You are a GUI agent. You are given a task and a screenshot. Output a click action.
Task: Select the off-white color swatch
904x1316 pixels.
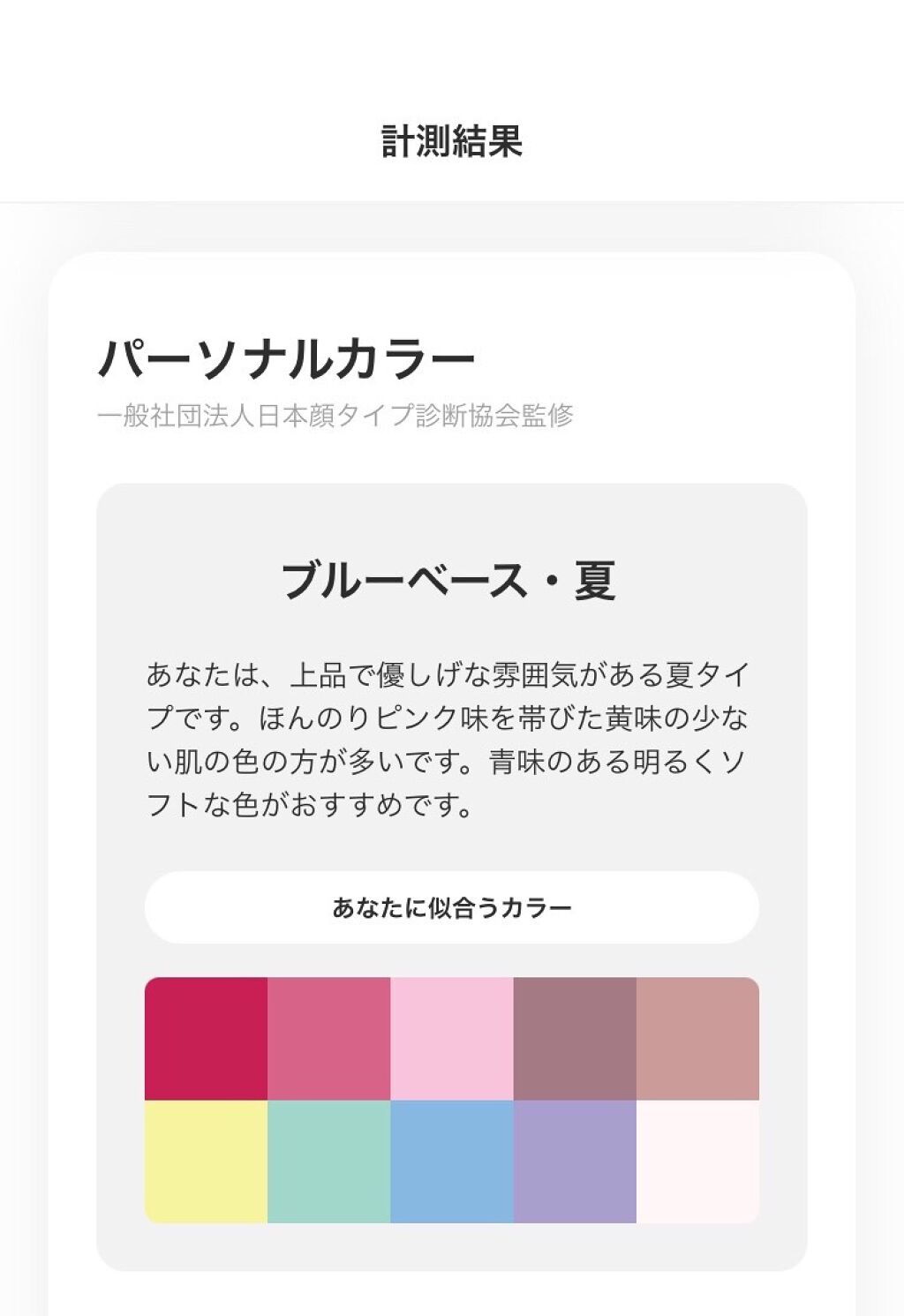click(x=697, y=1161)
